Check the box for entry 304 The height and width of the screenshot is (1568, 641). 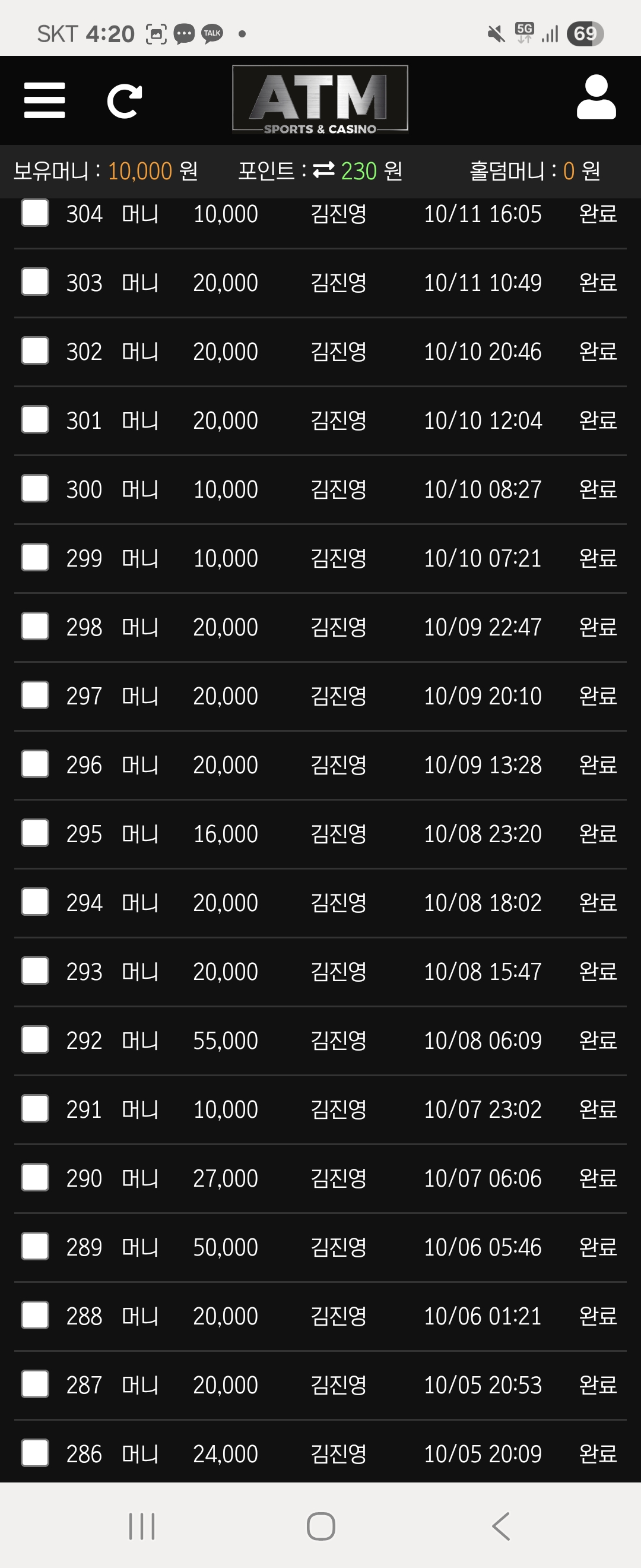(x=35, y=213)
